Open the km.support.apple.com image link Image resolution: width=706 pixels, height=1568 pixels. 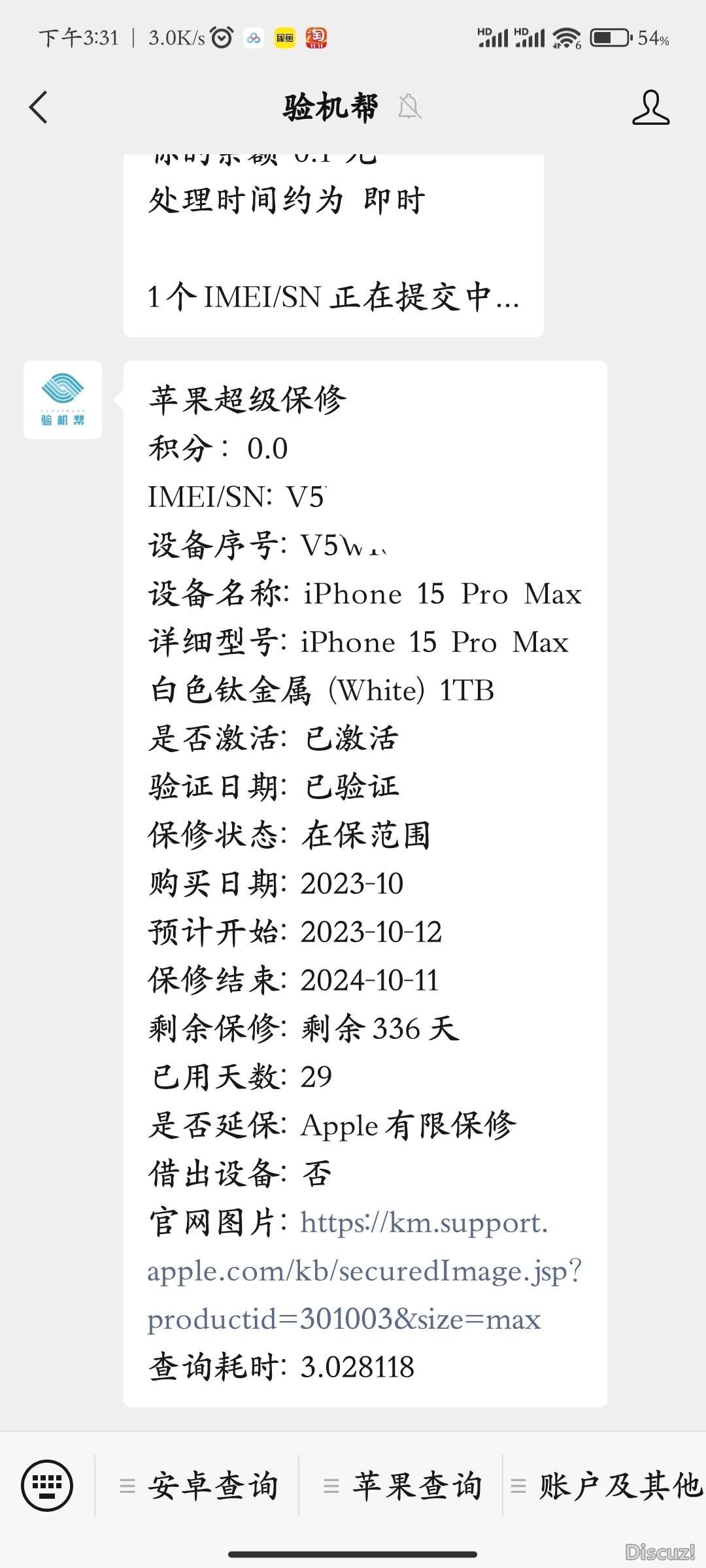364,1271
